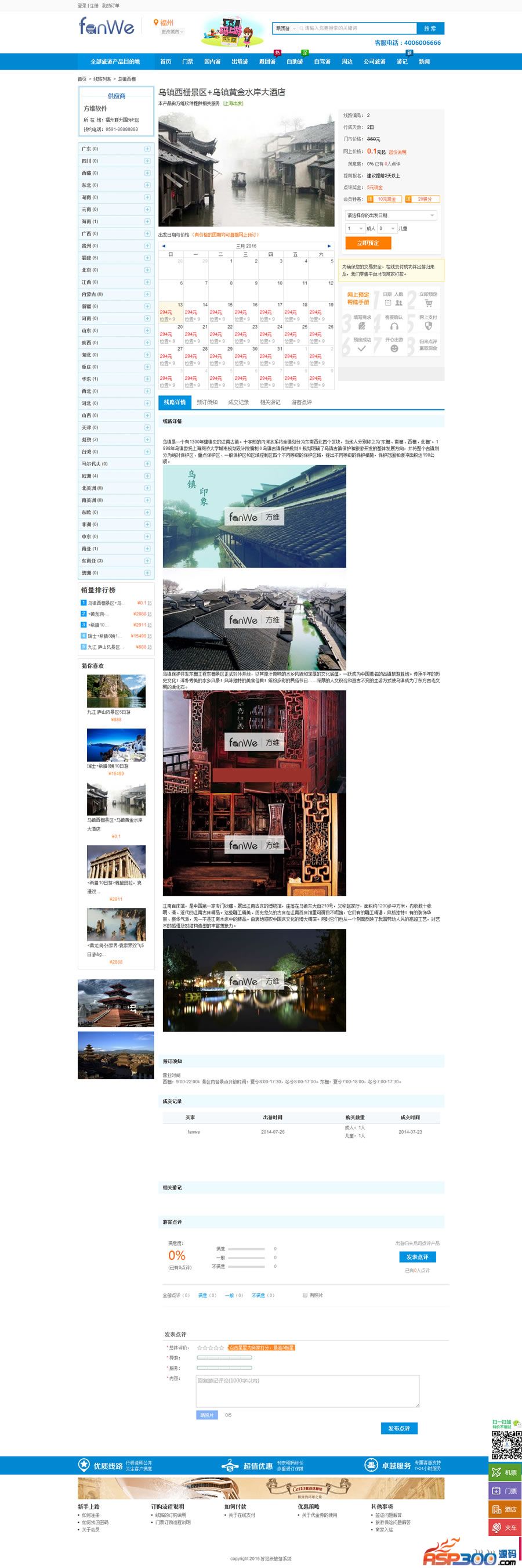Tap the 发表点评 button
Image resolution: width=522 pixels, height=1568 pixels.
click(417, 1257)
